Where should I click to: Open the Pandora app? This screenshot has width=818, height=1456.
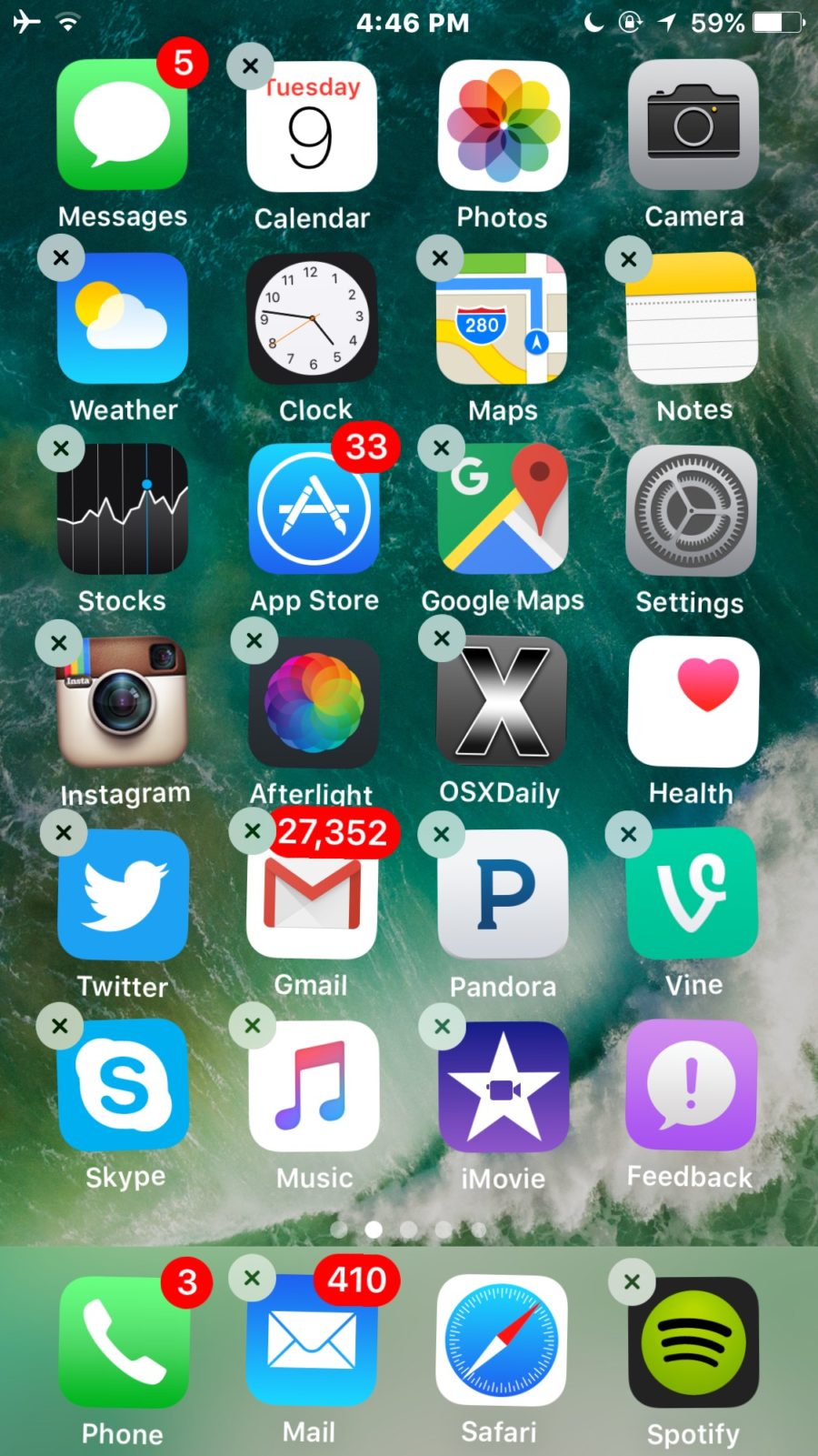click(503, 896)
